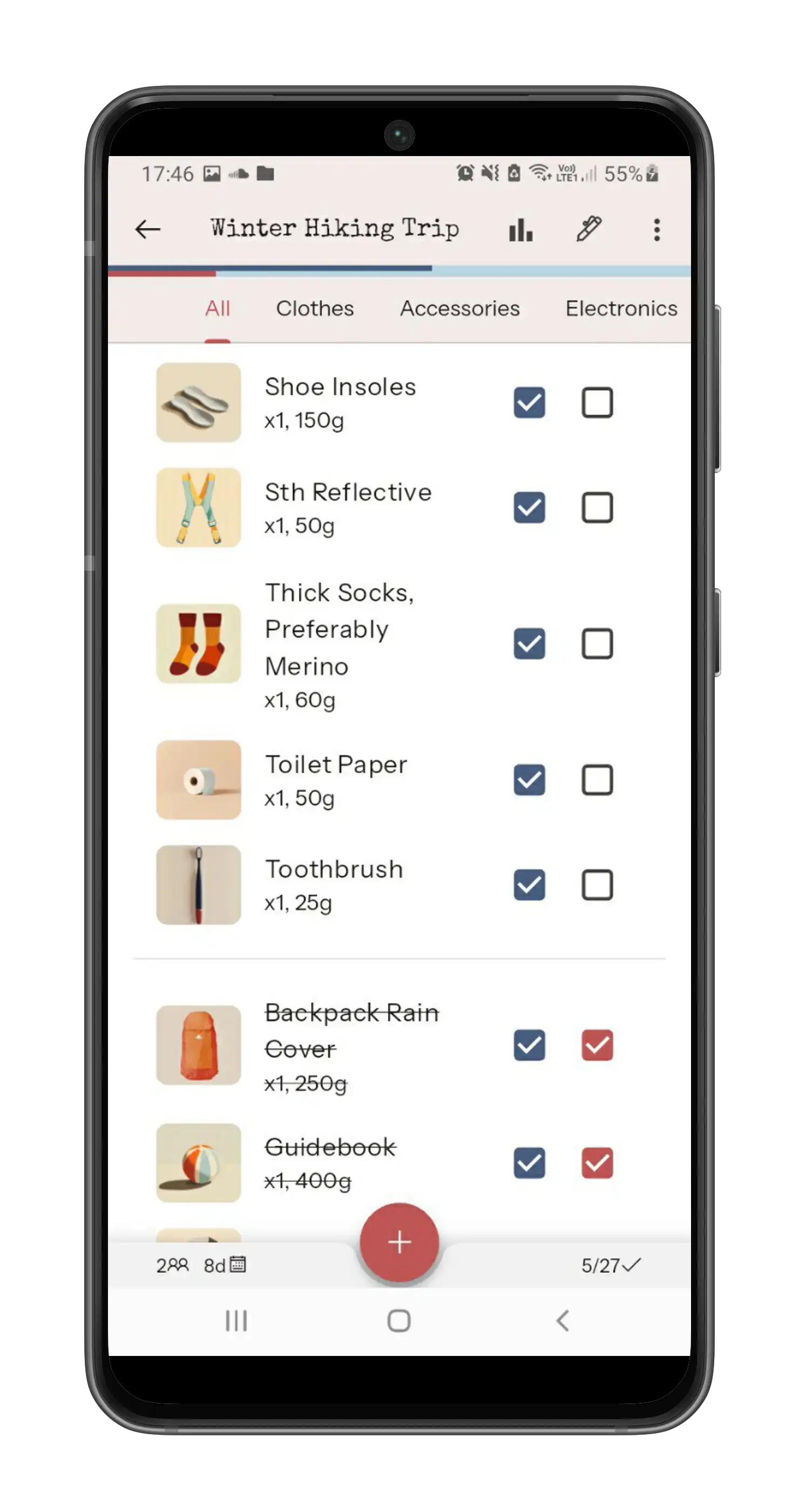Mark Toilet Paper as packed

tap(597, 780)
